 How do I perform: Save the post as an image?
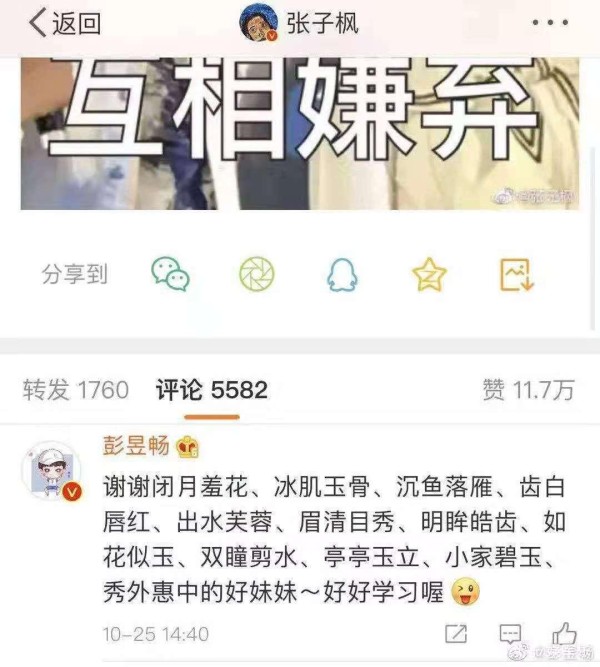click(516, 273)
